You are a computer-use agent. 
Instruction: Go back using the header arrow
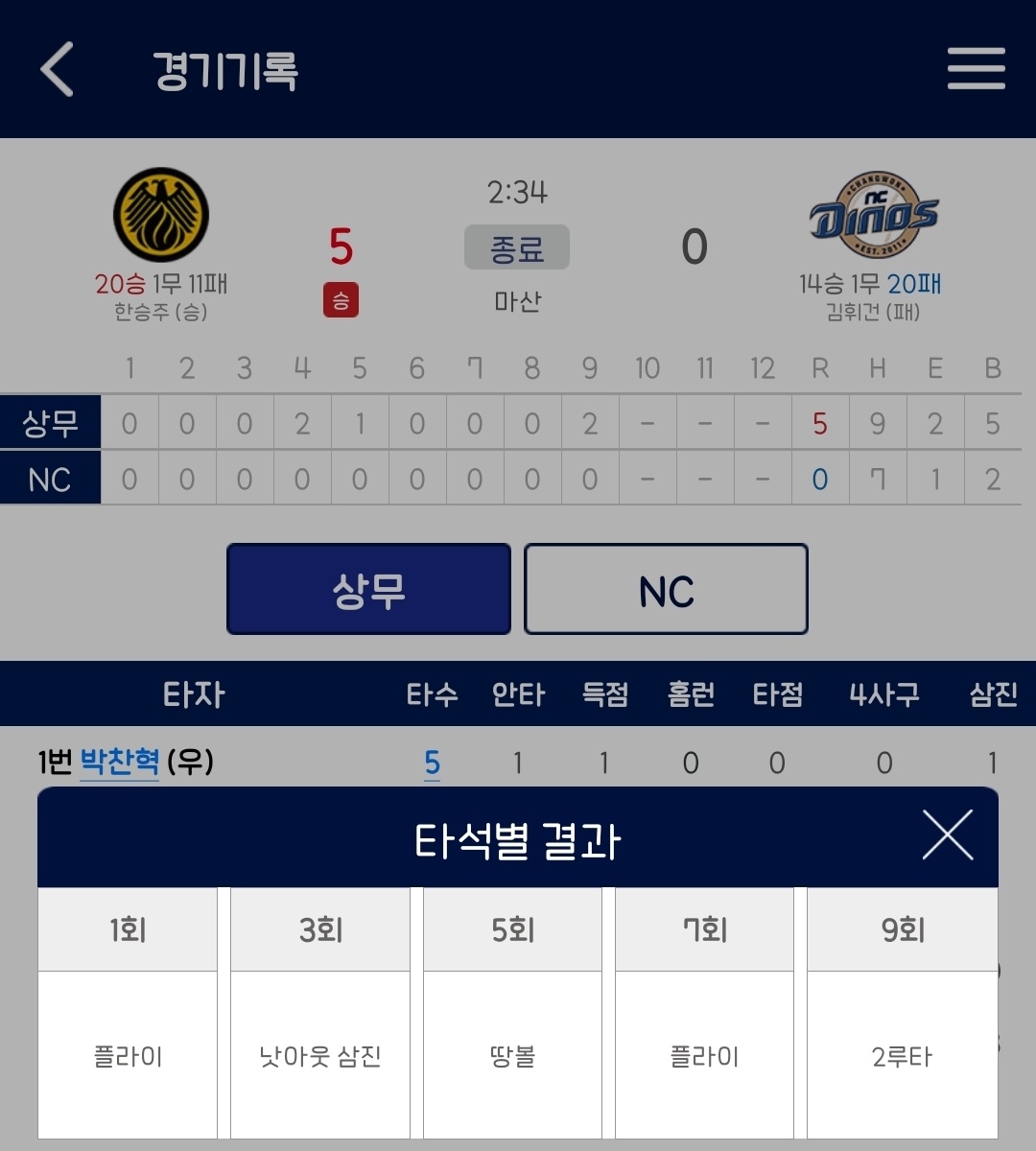58,69
